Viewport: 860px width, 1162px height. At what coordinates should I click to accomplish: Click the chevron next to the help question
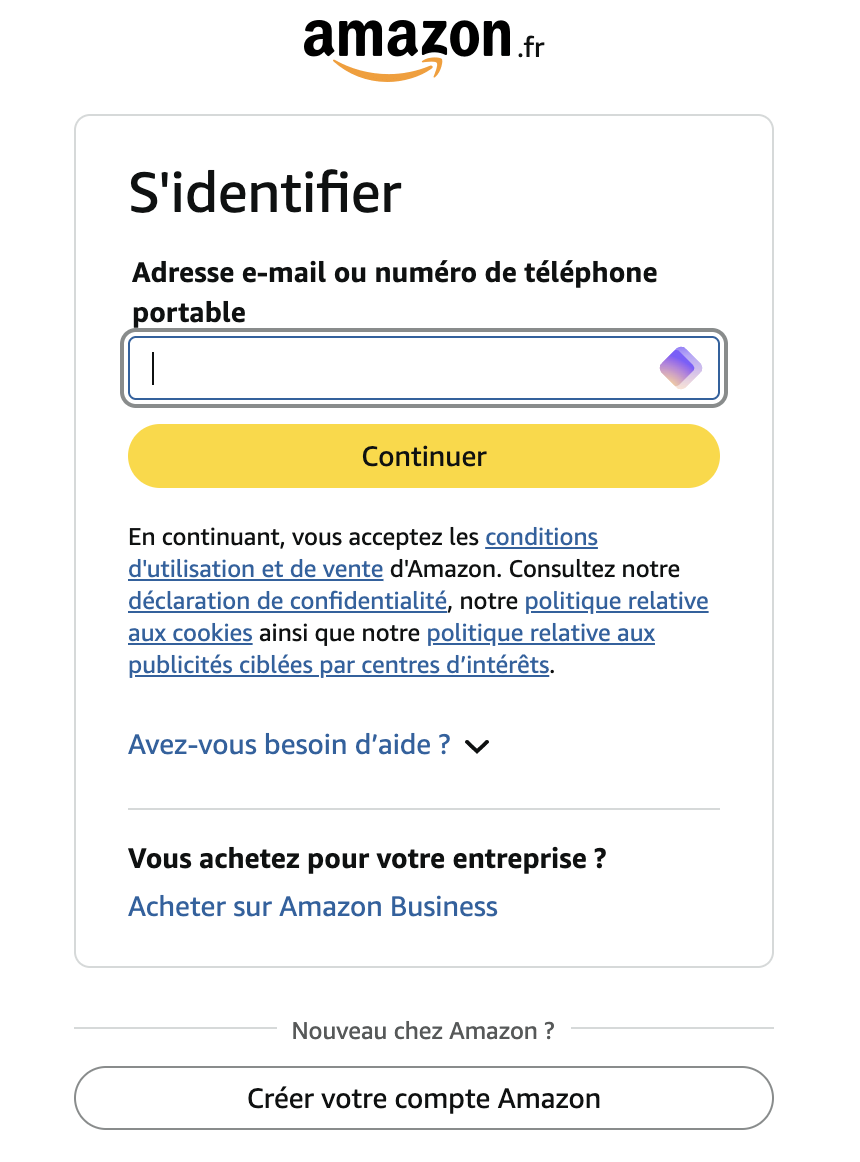tap(477, 746)
